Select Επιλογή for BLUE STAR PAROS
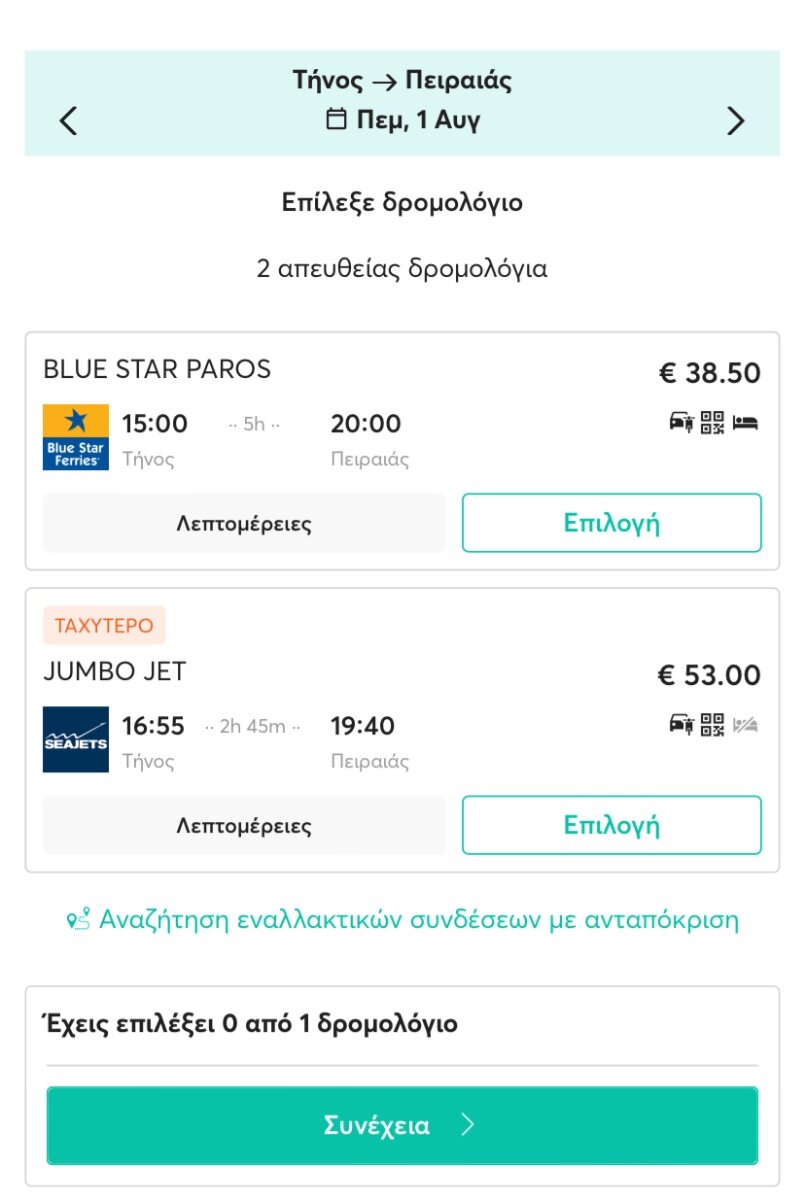805x1200 pixels. coord(611,523)
